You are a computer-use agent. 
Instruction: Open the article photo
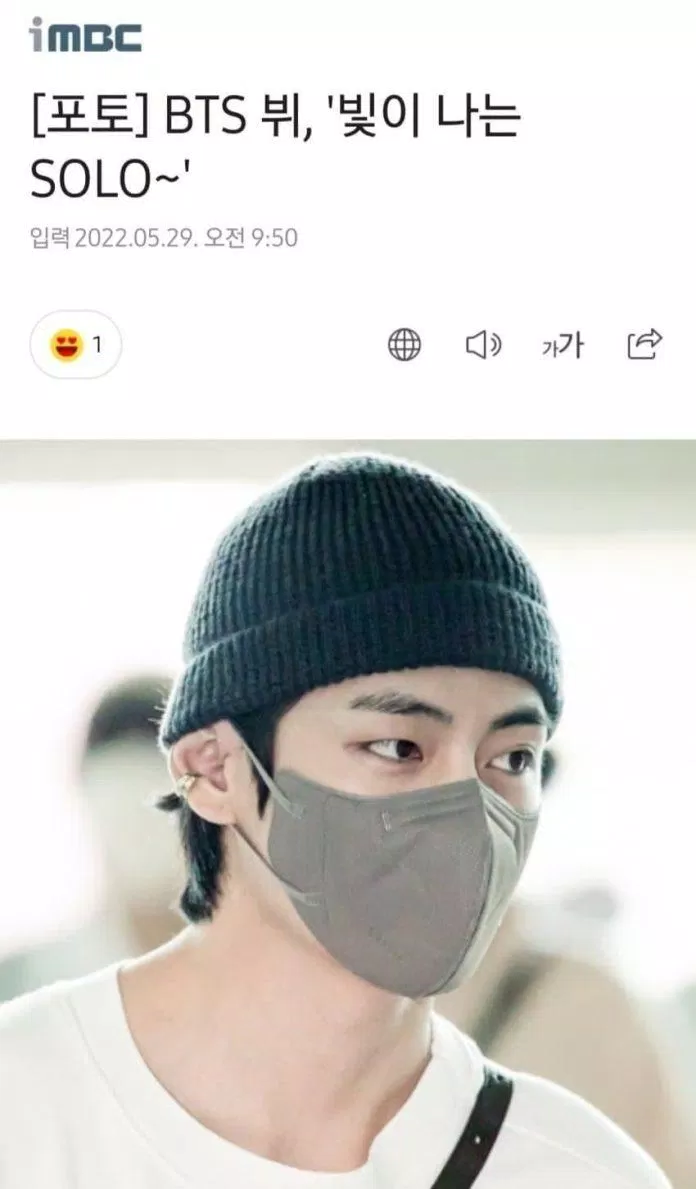[x=348, y=814]
